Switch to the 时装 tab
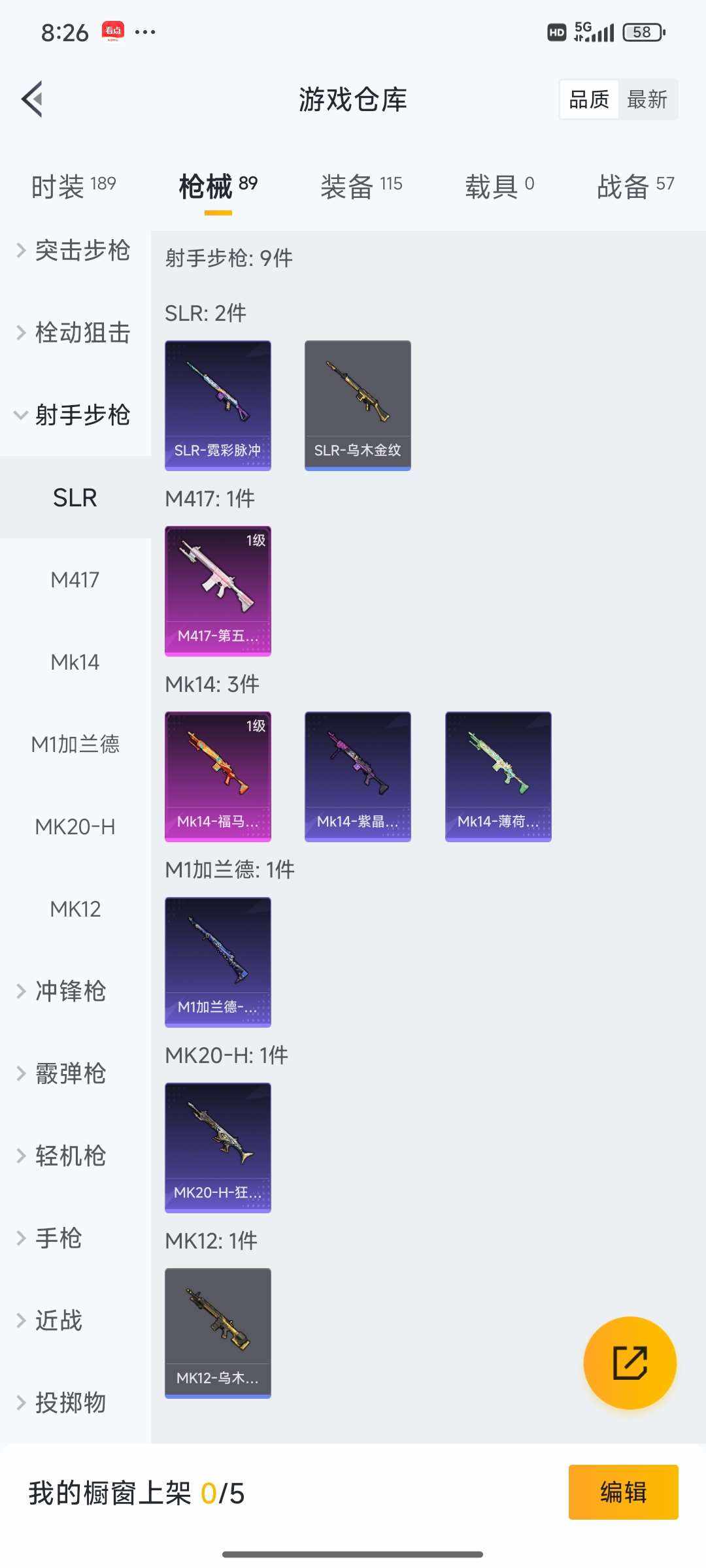Viewport: 706px width, 1568px height. (x=72, y=186)
